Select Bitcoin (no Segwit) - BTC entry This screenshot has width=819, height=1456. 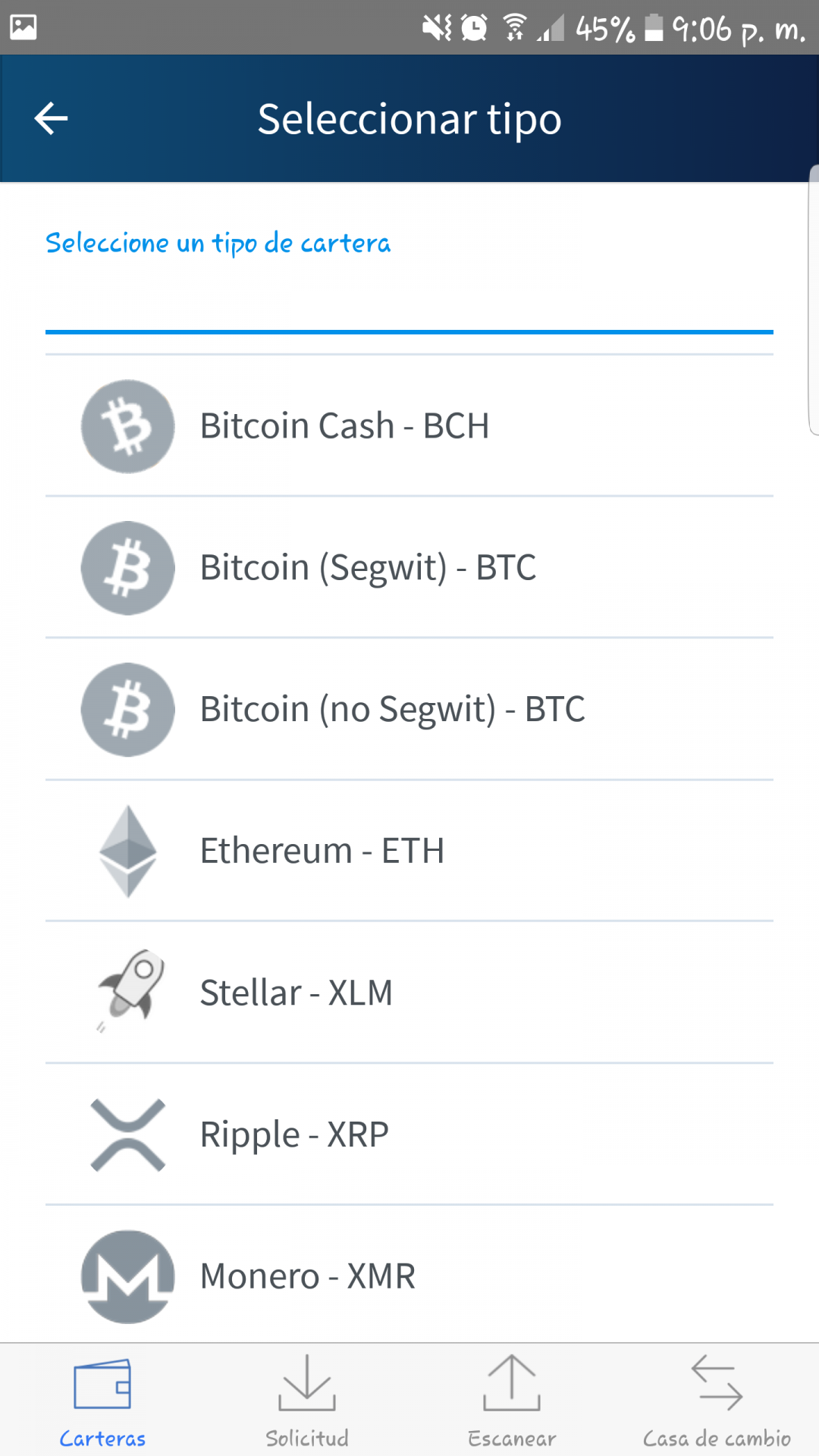393,708
